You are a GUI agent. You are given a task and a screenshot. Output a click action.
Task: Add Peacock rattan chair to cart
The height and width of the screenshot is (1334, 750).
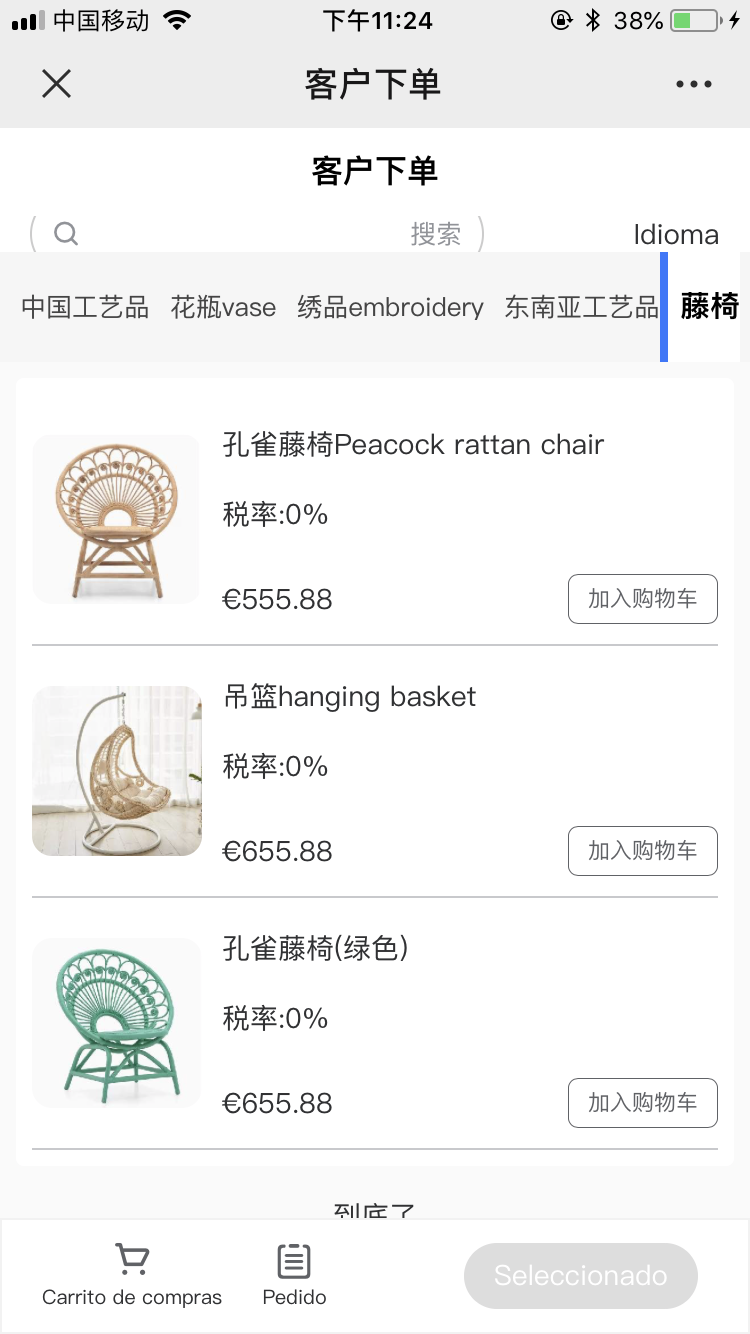click(642, 599)
